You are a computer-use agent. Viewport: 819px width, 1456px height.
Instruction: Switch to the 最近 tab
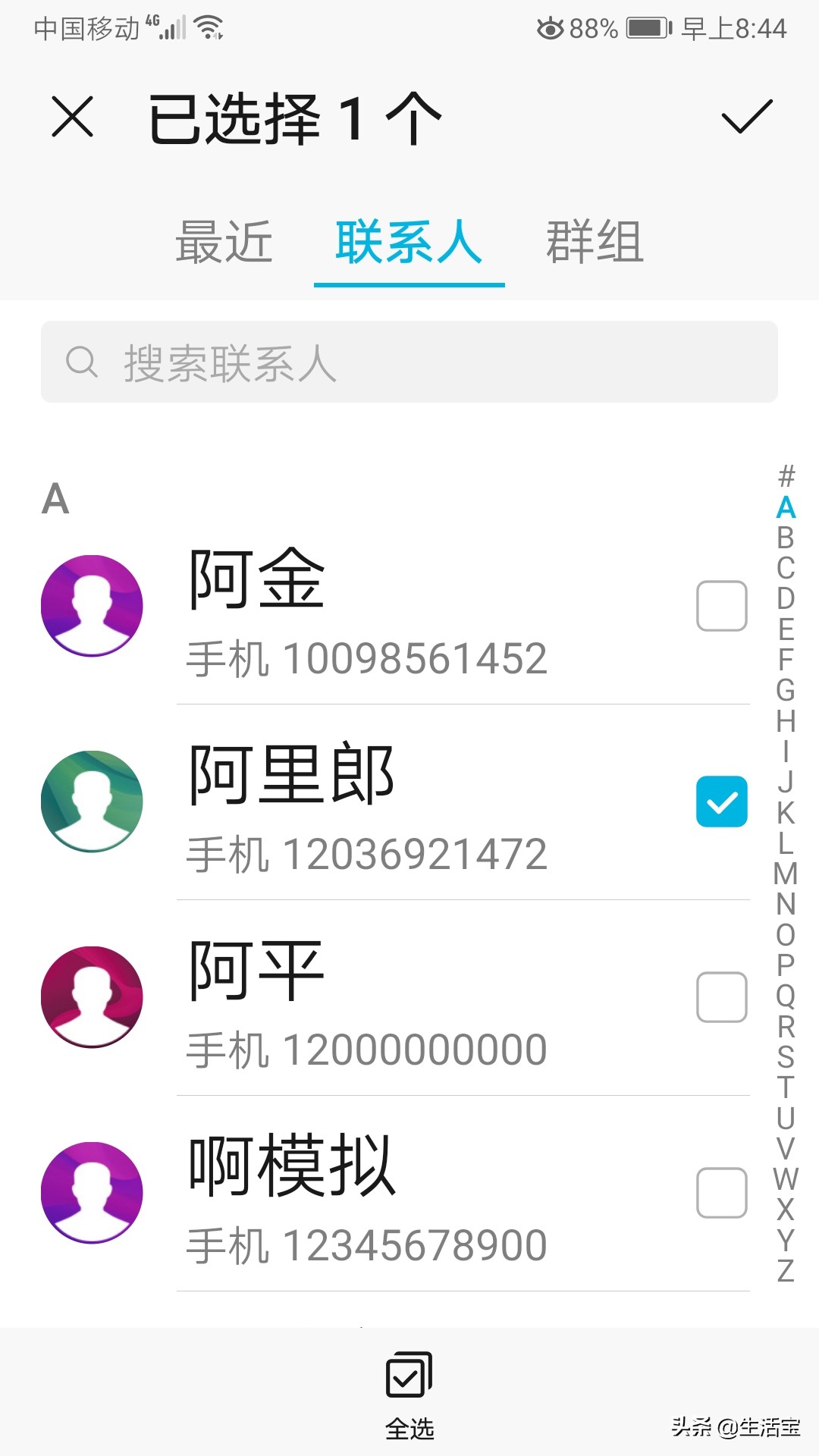coord(224,241)
